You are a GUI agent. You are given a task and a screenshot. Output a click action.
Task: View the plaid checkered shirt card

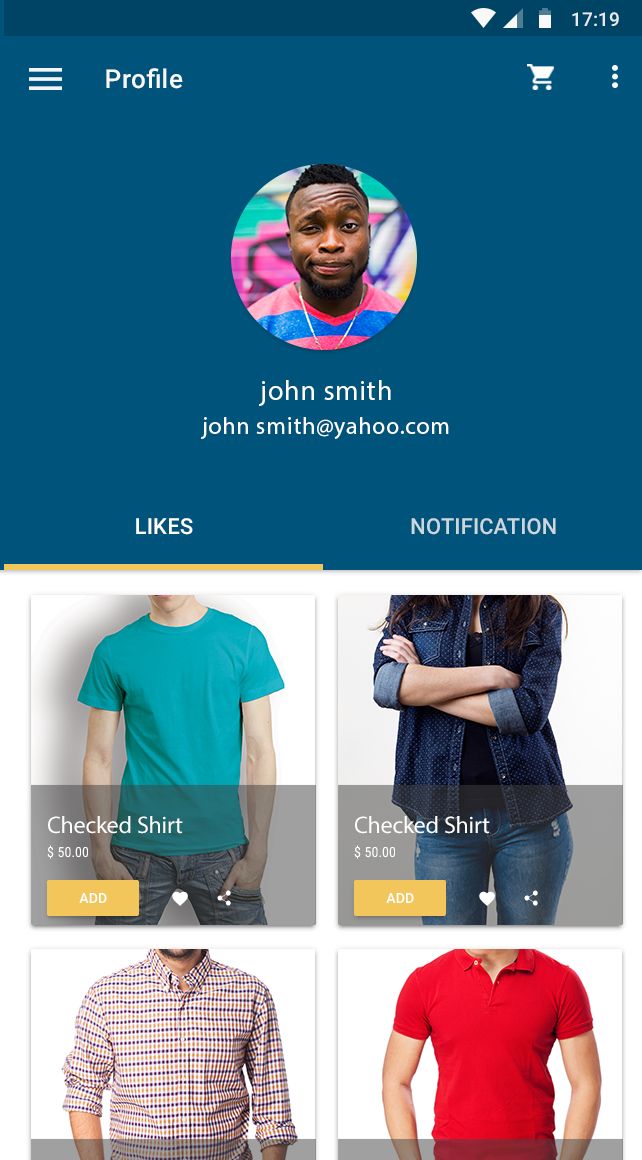click(x=173, y=1050)
